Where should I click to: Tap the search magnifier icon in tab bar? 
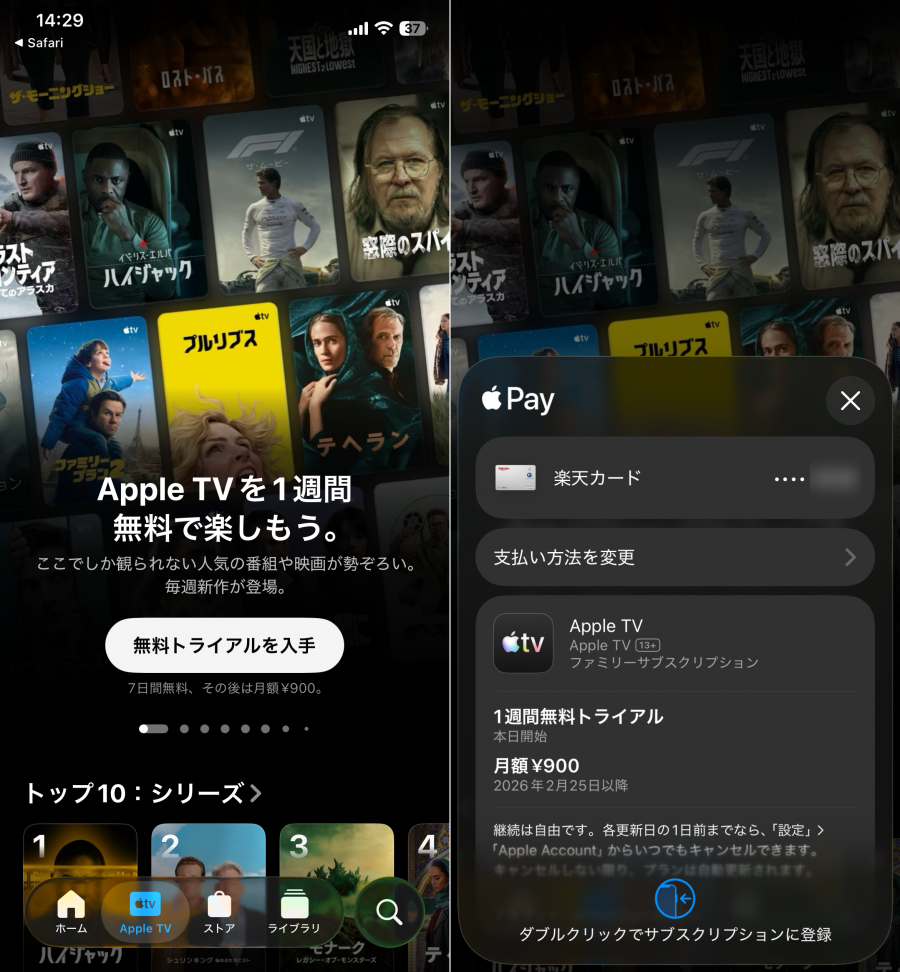click(x=388, y=912)
